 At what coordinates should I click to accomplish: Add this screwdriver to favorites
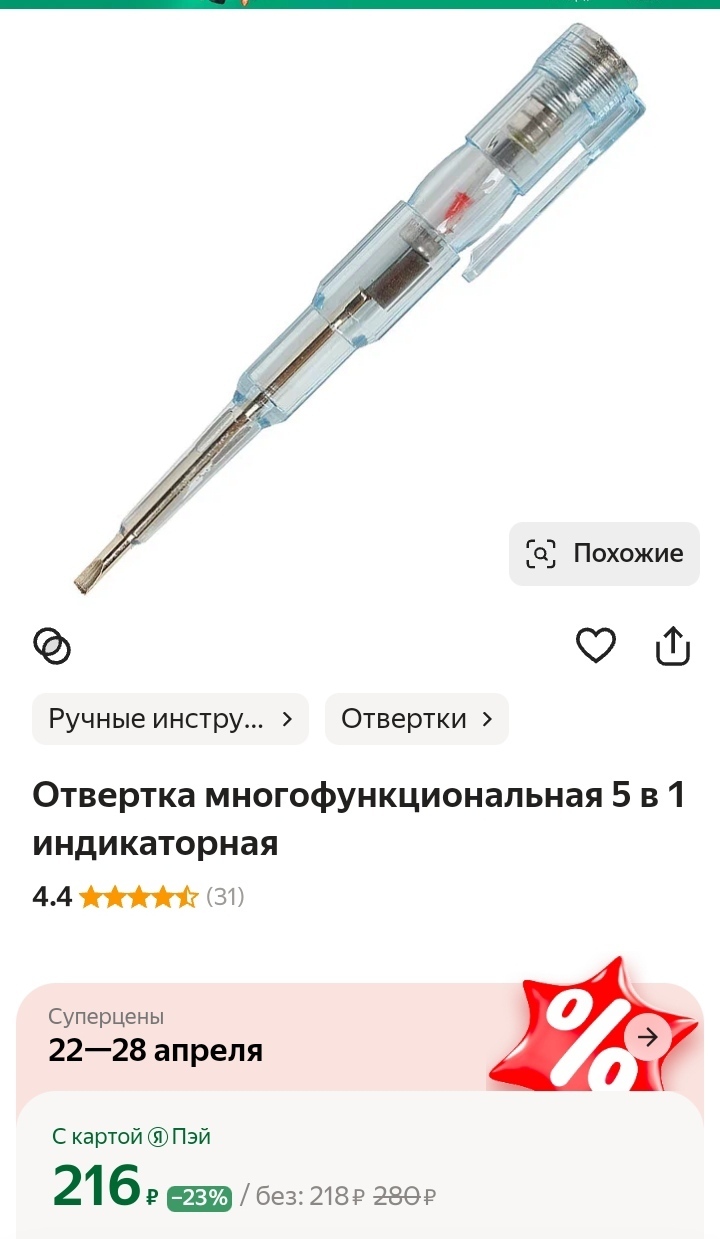pyautogui.click(x=596, y=646)
